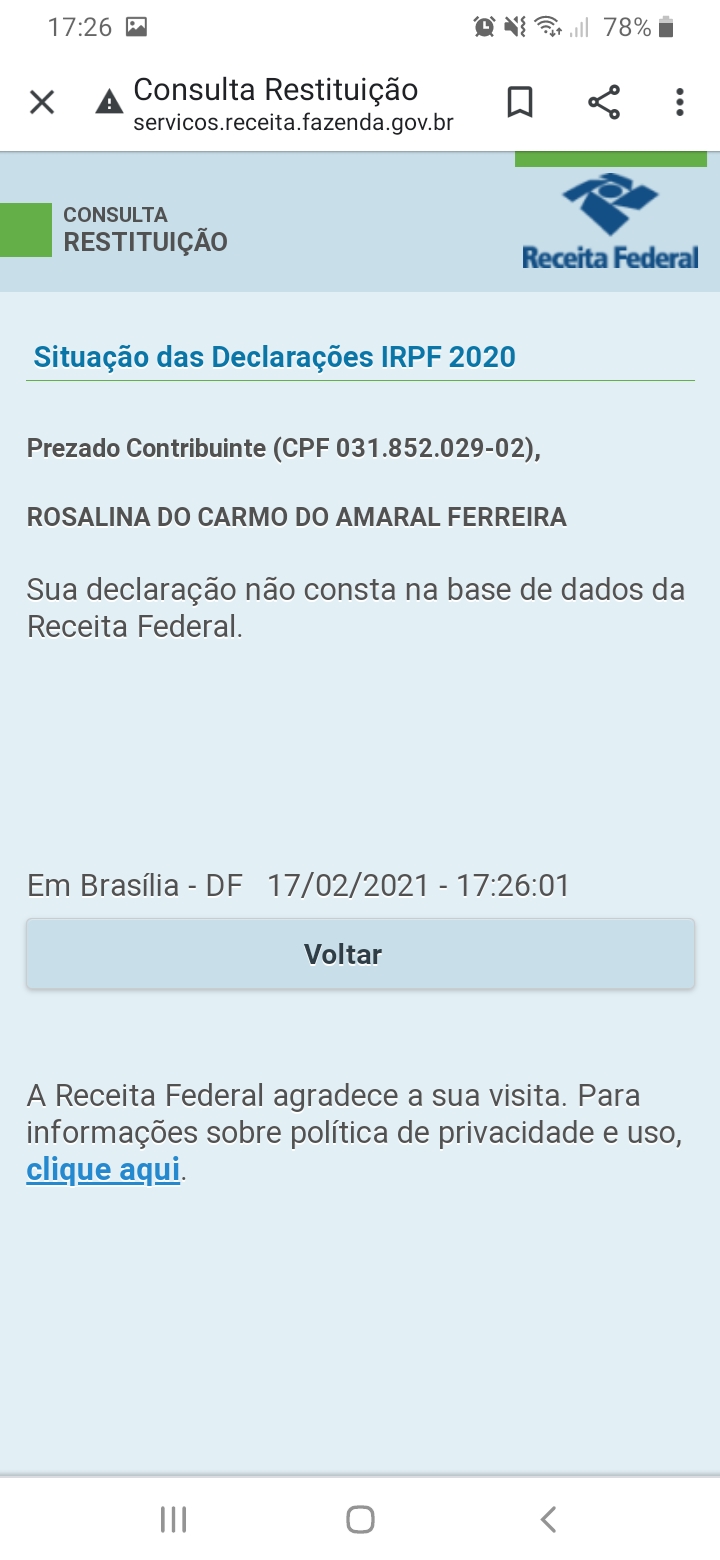This screenshot has height=1560, width=720.
Task: Bookmark this Receita Federal page
Action: (520, 102)
